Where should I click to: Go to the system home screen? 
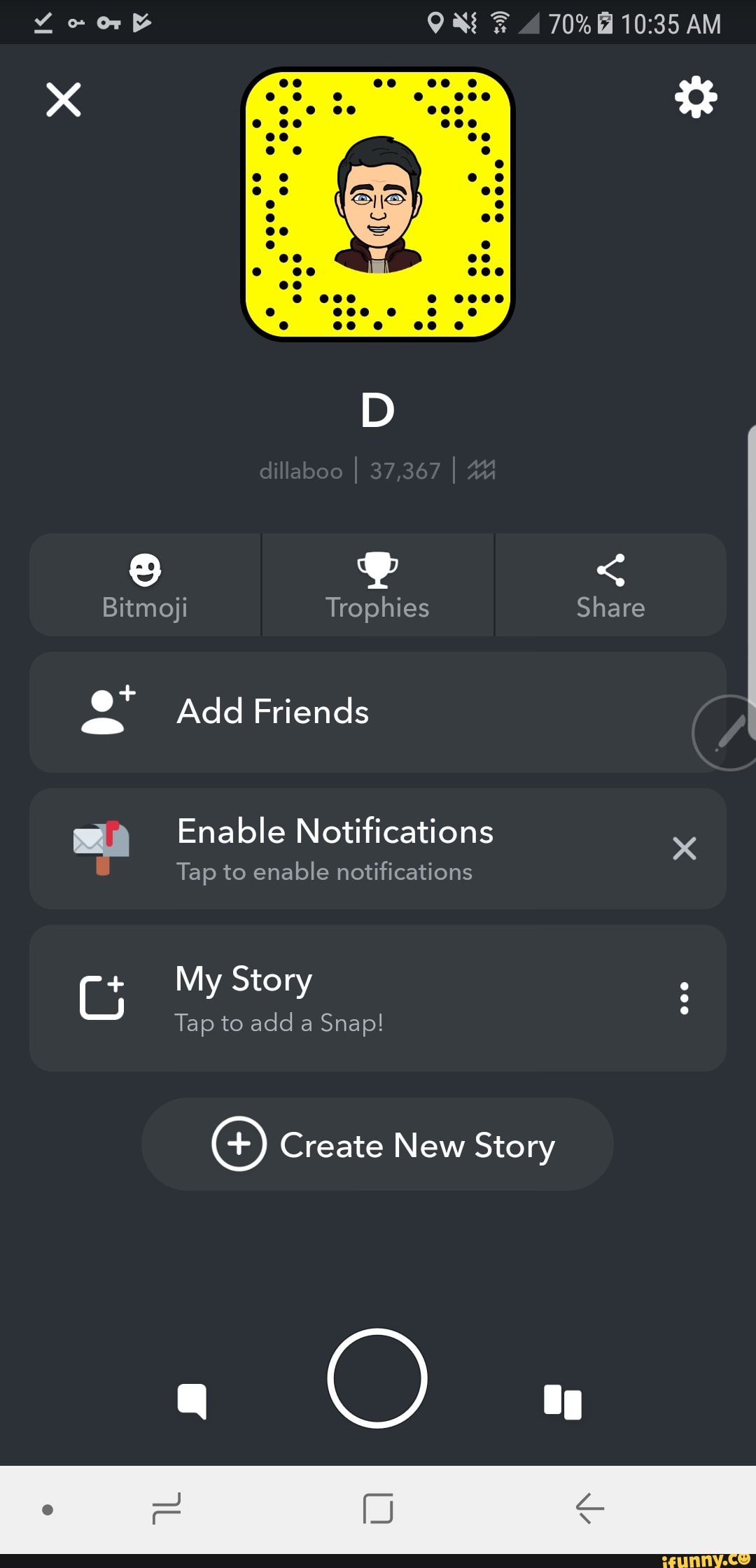pyautogui.click(x=378, y=1508)
